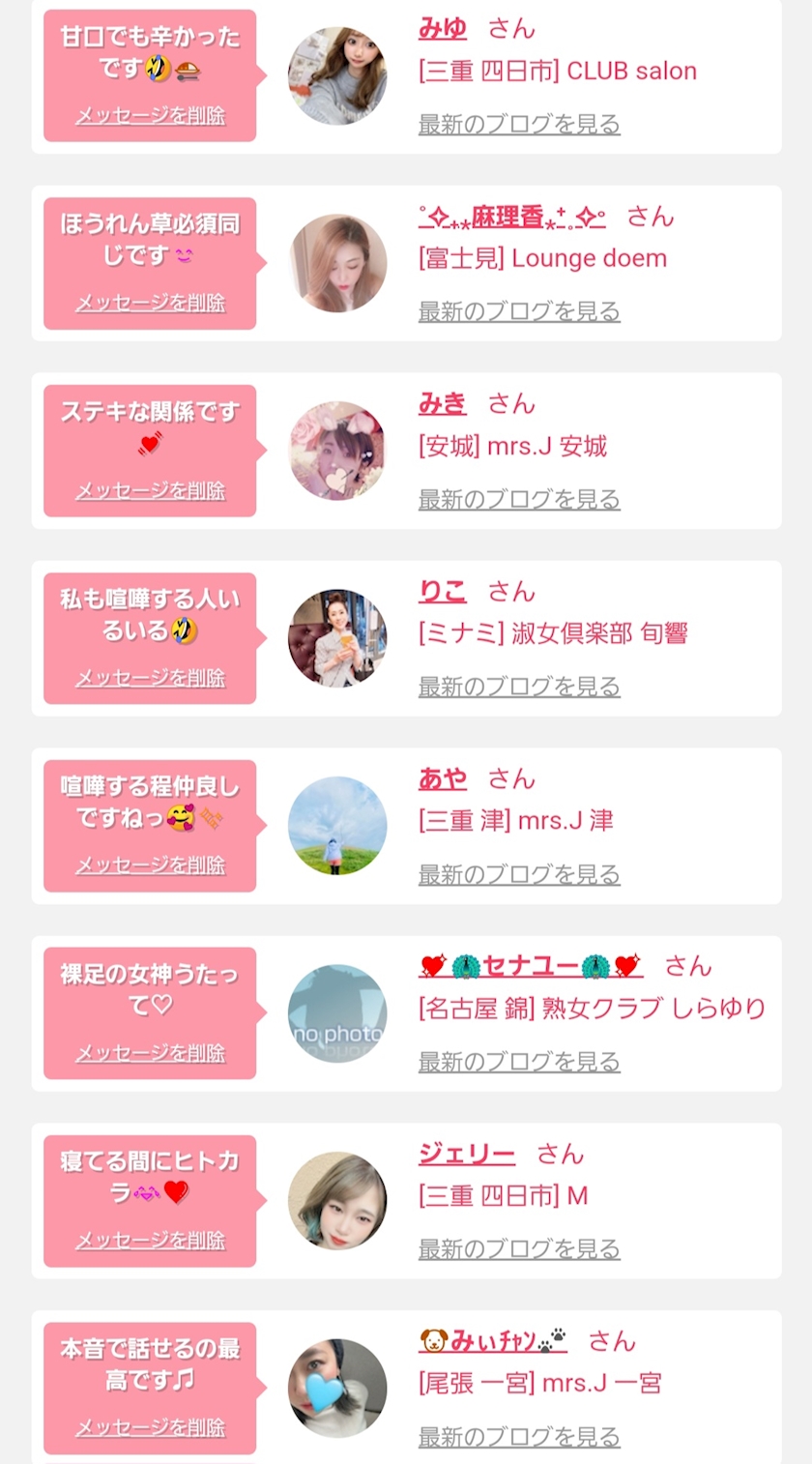Delete the ステキな関係です message
Viewport: 812px width, 1464px height.
(151, 491)
